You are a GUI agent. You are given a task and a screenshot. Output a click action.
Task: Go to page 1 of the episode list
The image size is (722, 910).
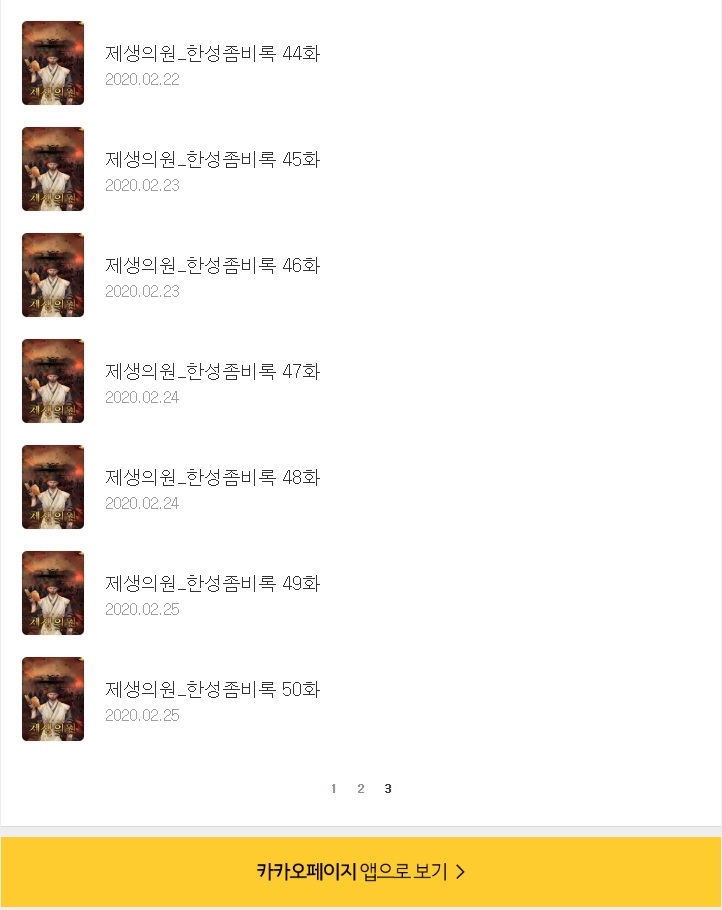[x=333, y=789]
